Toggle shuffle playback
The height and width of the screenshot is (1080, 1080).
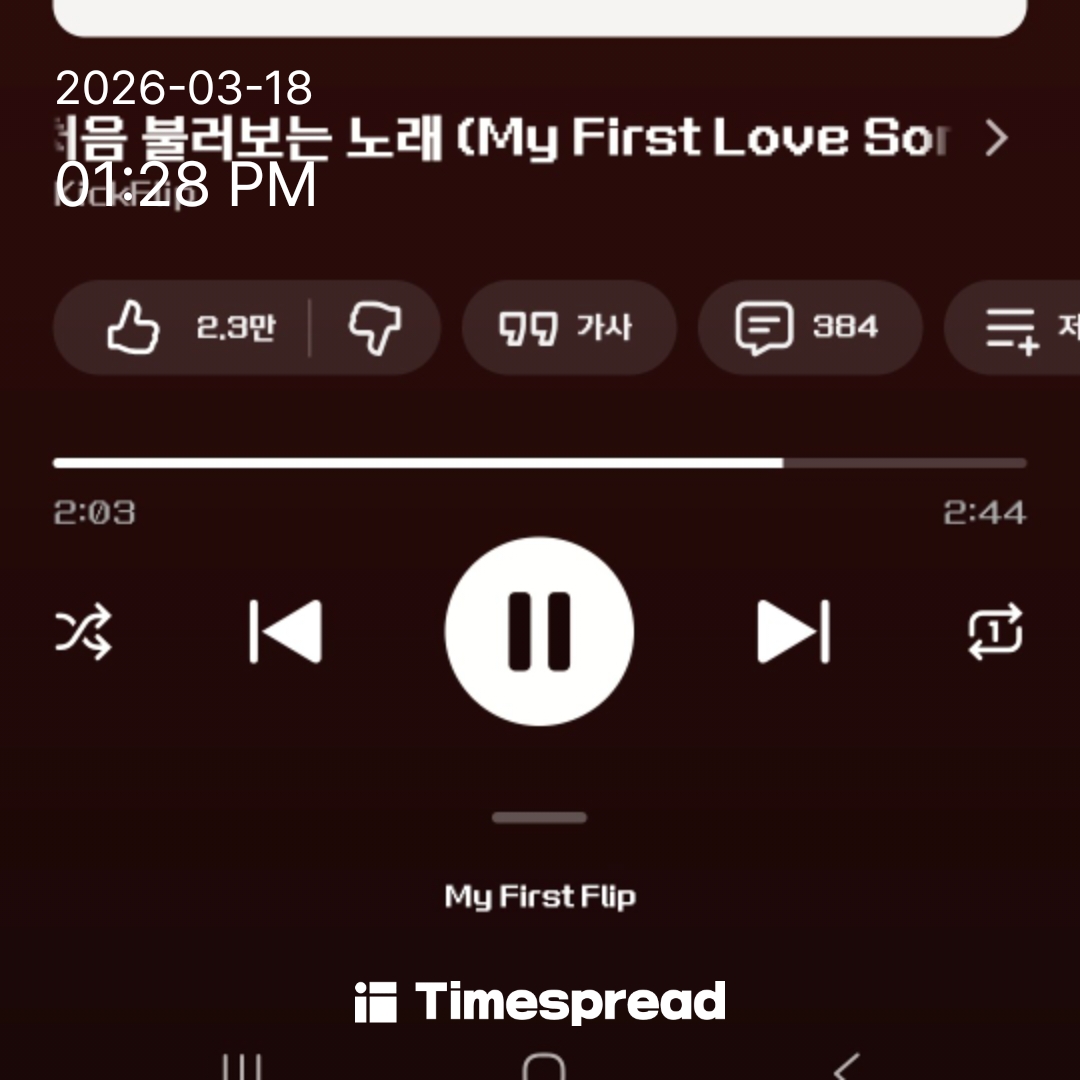(x=83, y=632)
